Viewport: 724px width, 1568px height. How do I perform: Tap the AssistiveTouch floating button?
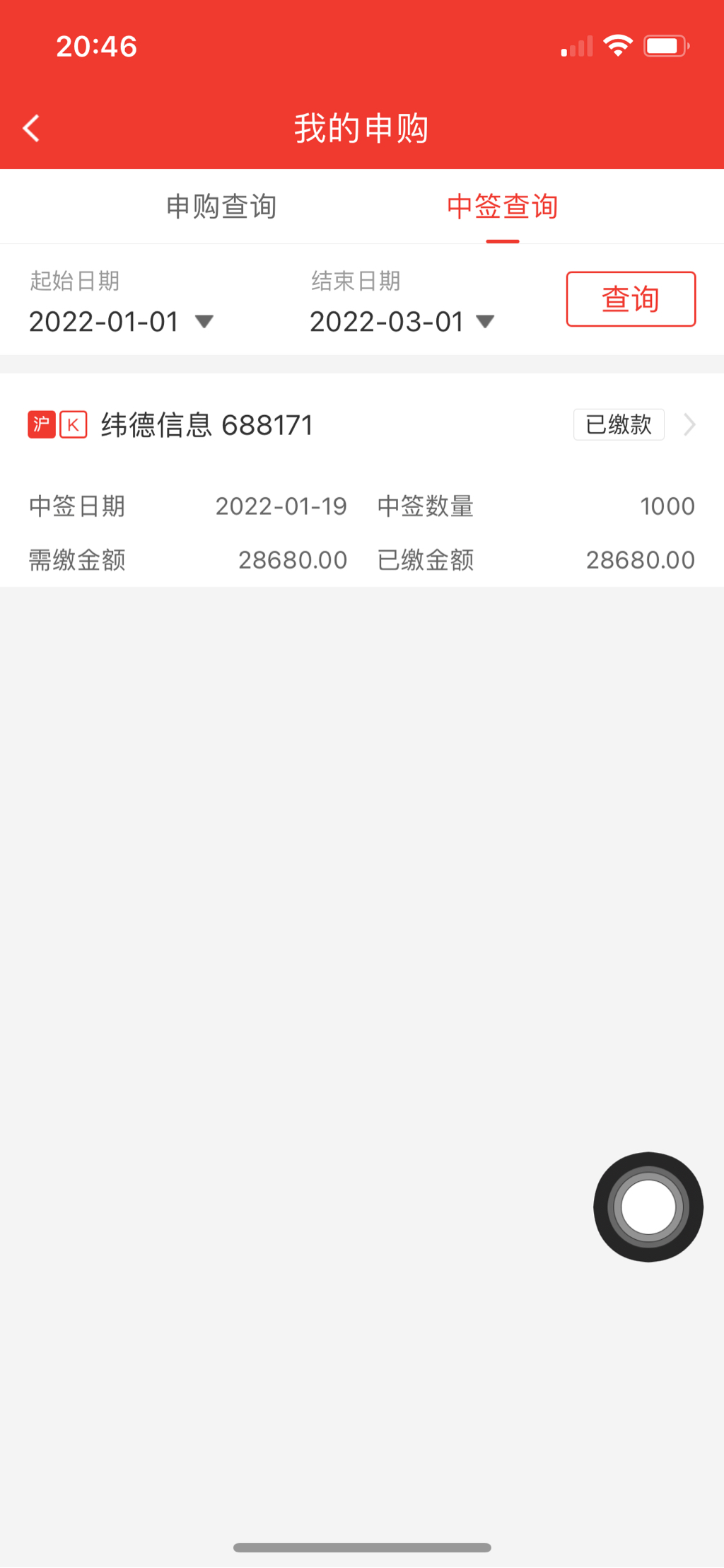pos(648,1207)
